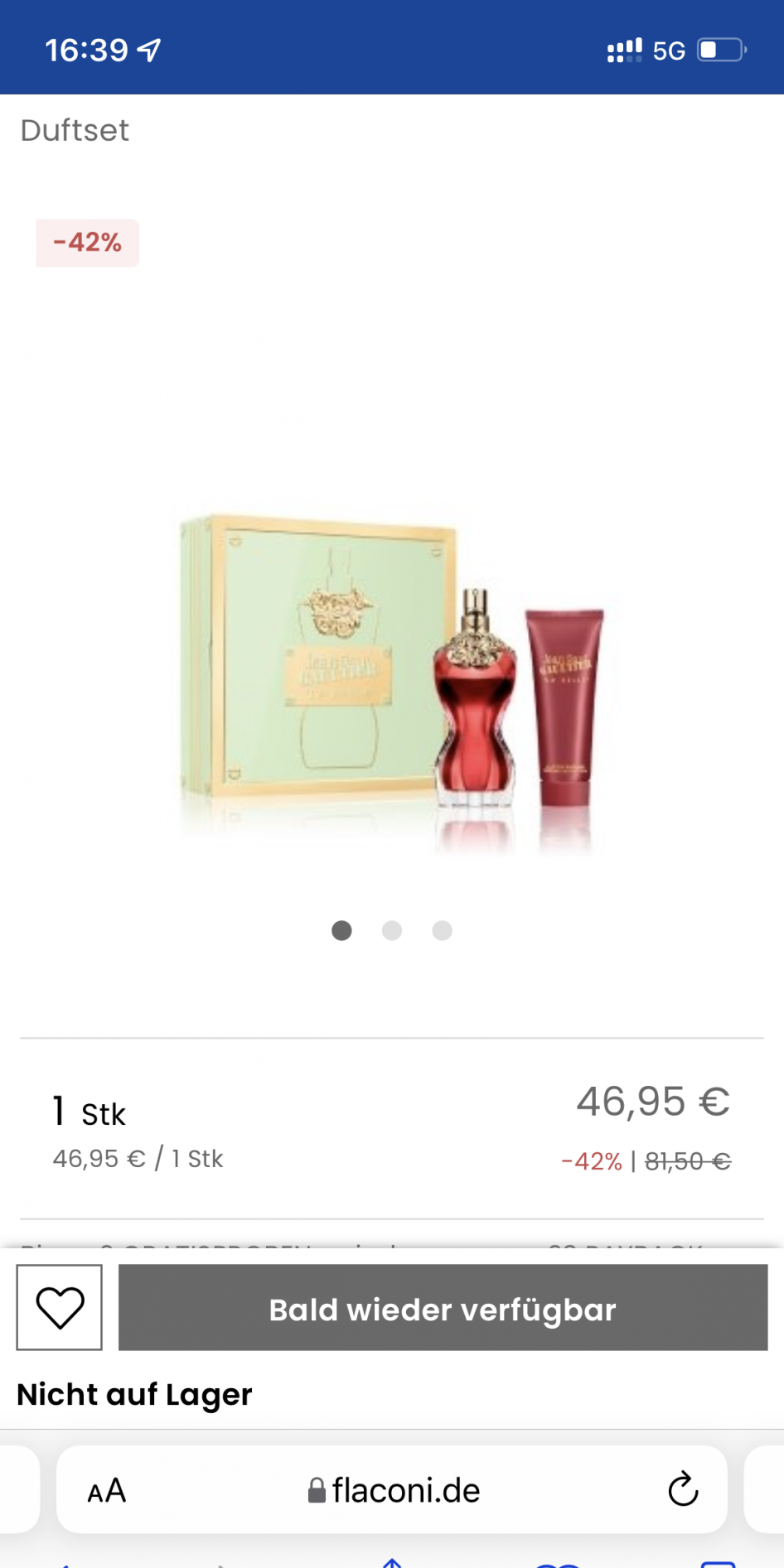Reload the flaconi.de page

[683, 1489]
